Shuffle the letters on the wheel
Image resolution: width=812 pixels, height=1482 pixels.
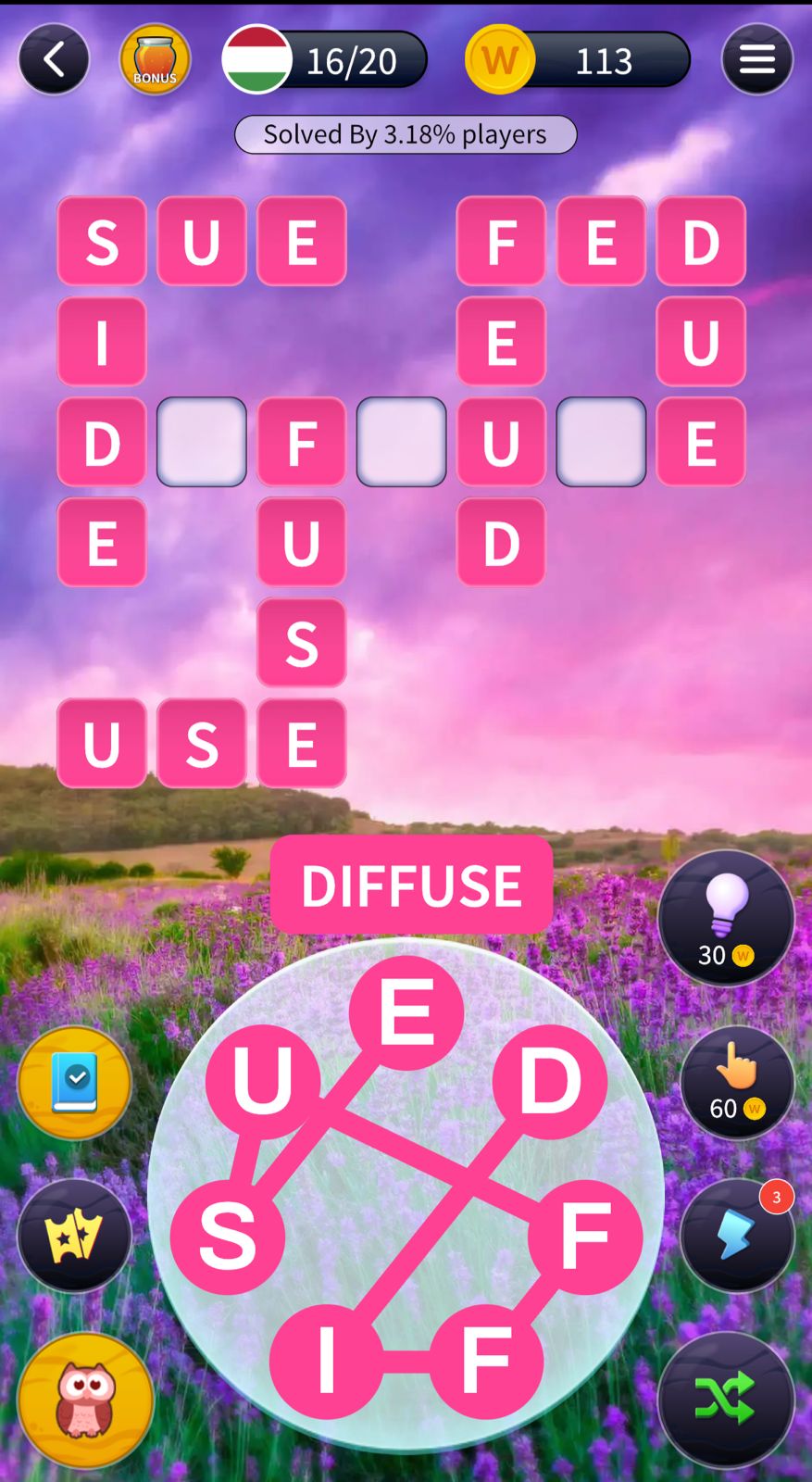726,1400
